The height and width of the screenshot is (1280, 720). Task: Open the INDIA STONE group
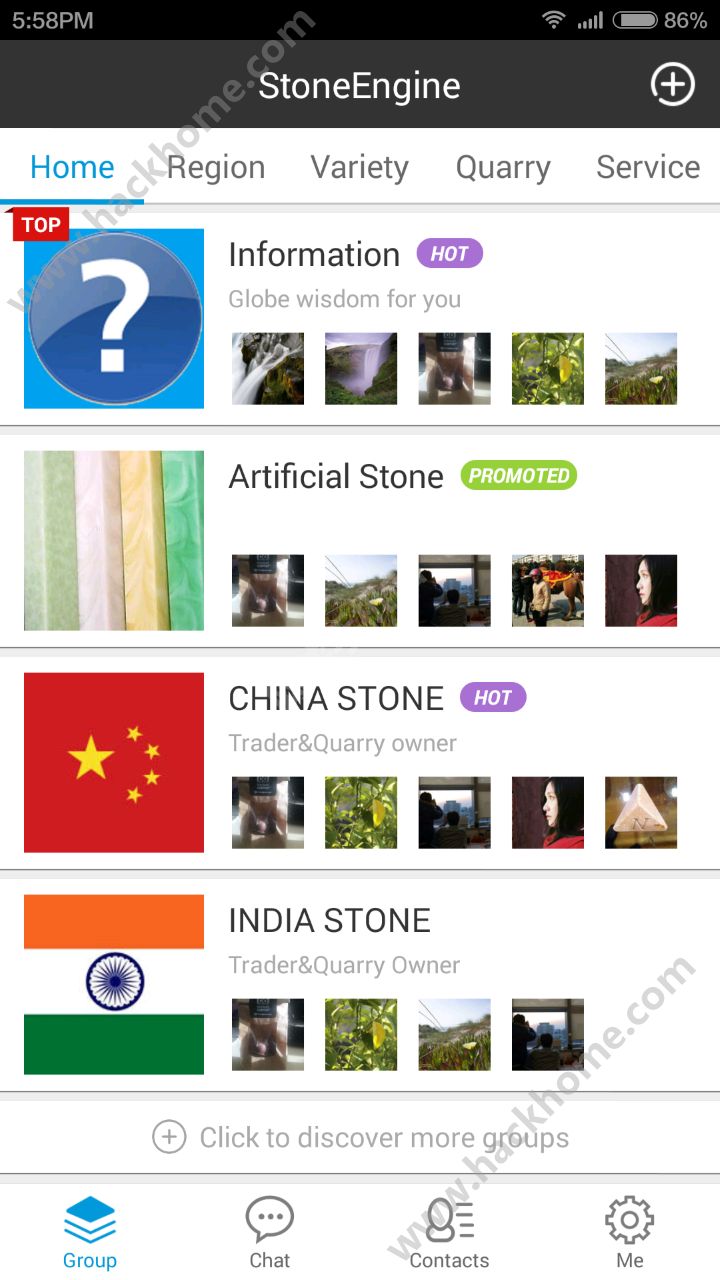330,921
